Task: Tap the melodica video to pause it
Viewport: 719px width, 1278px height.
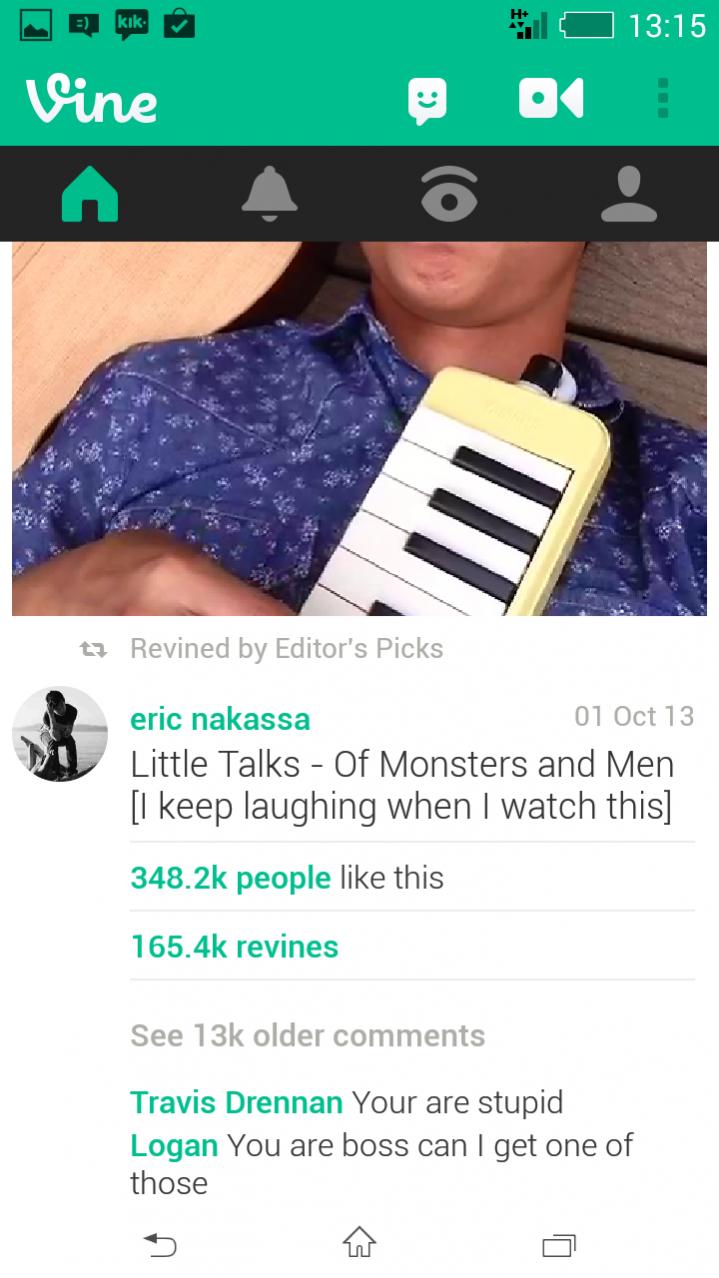Action: pos(359,428)
